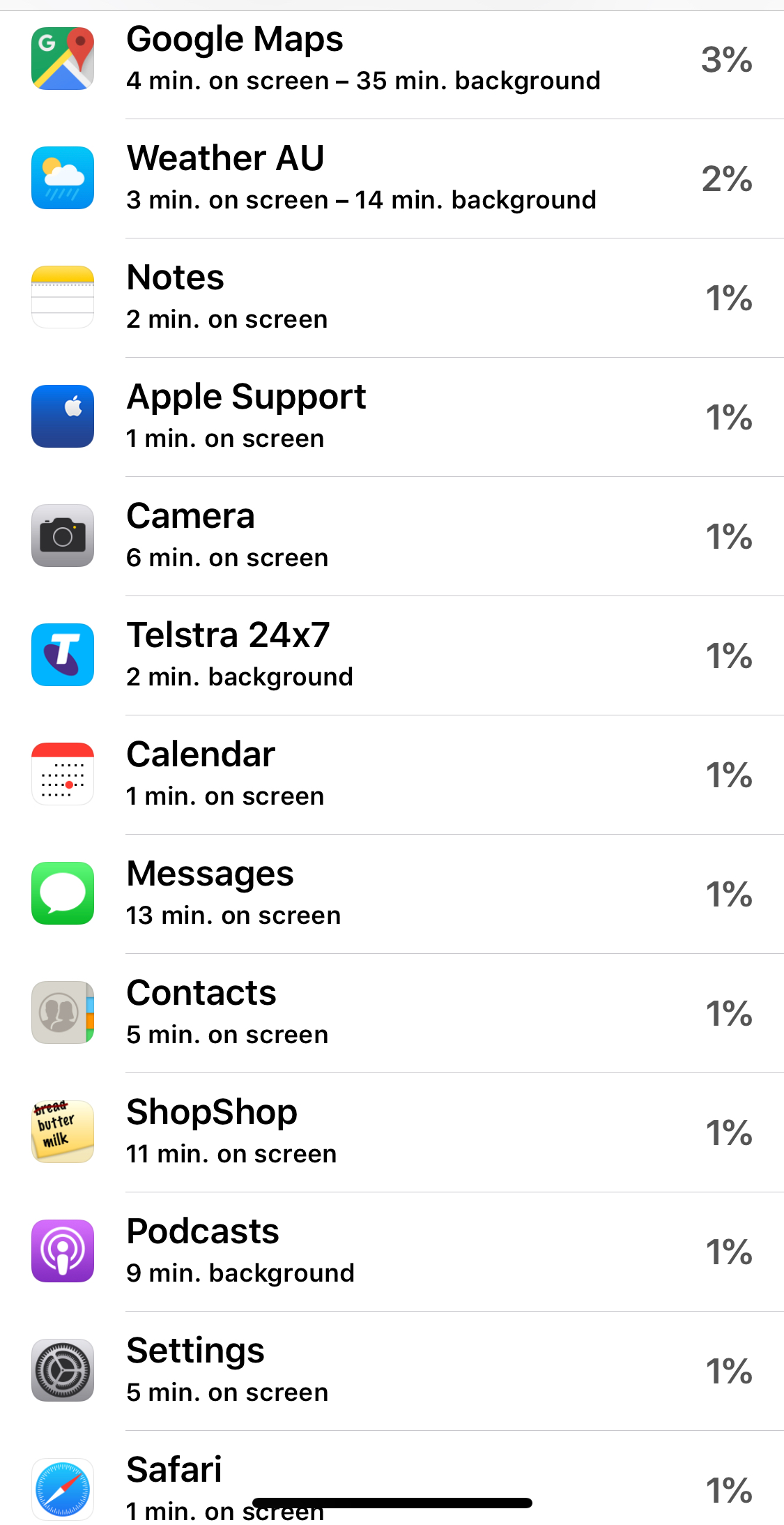Tap the Notes battery row

tap(392, 298)
